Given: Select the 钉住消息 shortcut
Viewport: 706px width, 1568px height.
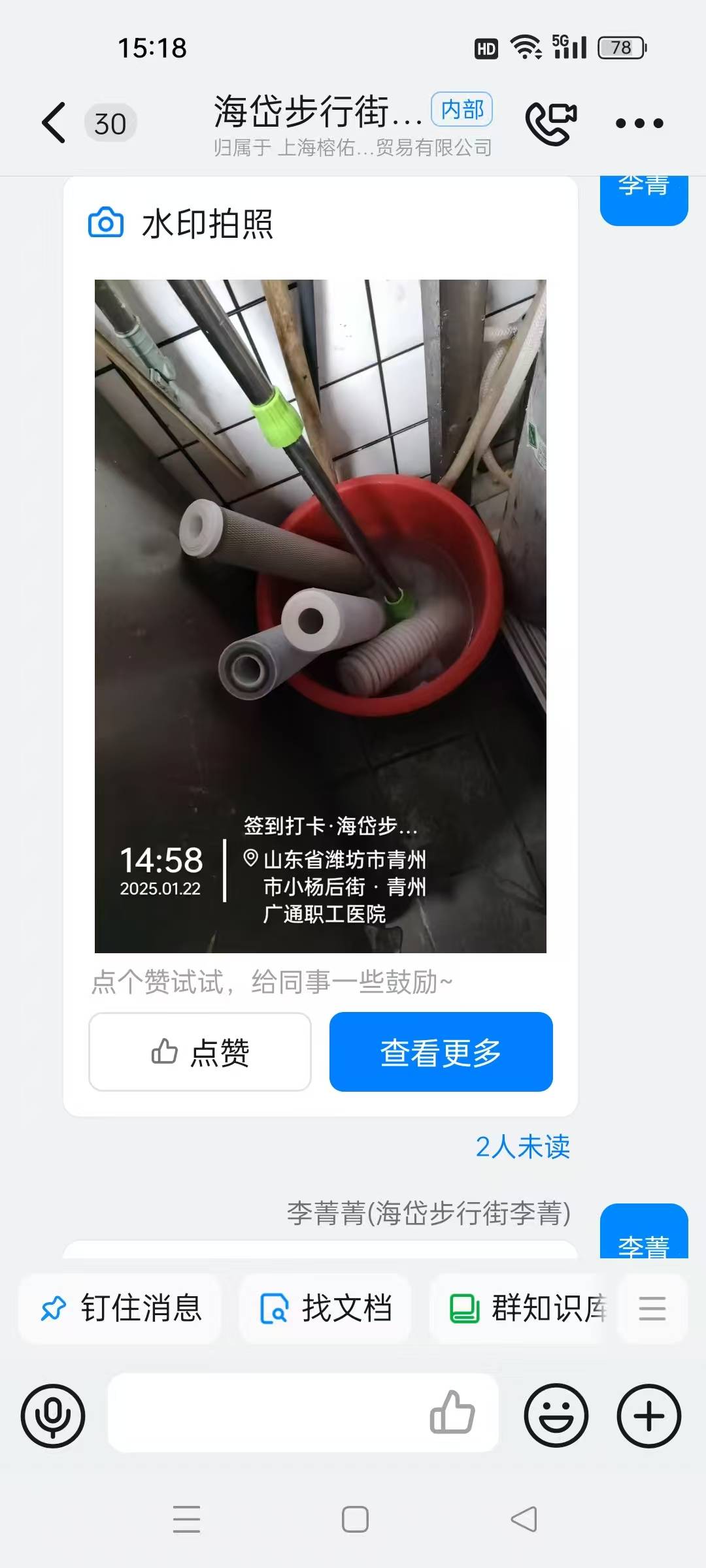Looking at the screenshot, I should 121,1308.
